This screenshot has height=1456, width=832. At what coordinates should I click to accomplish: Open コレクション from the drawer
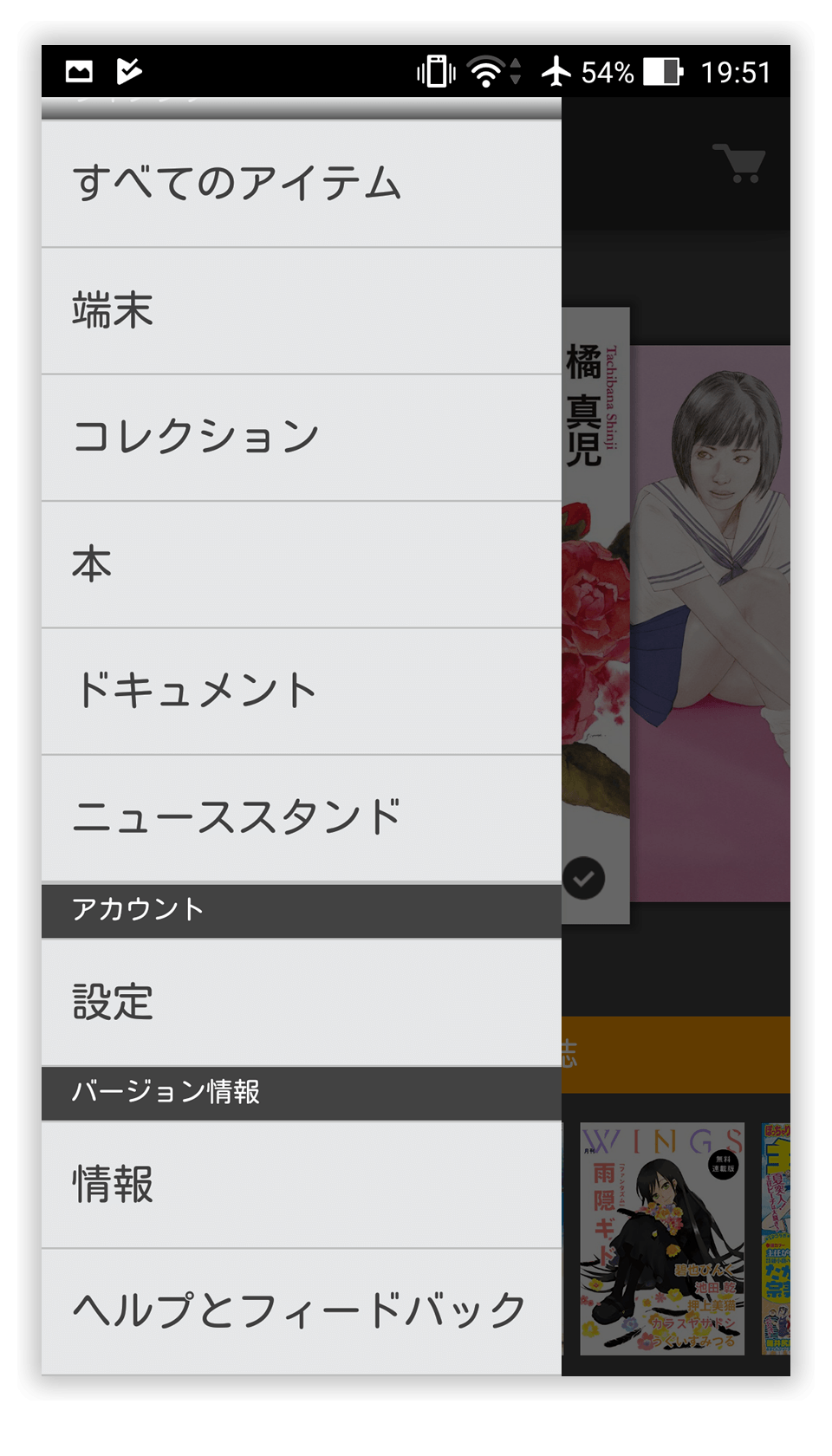pos(301,438)
